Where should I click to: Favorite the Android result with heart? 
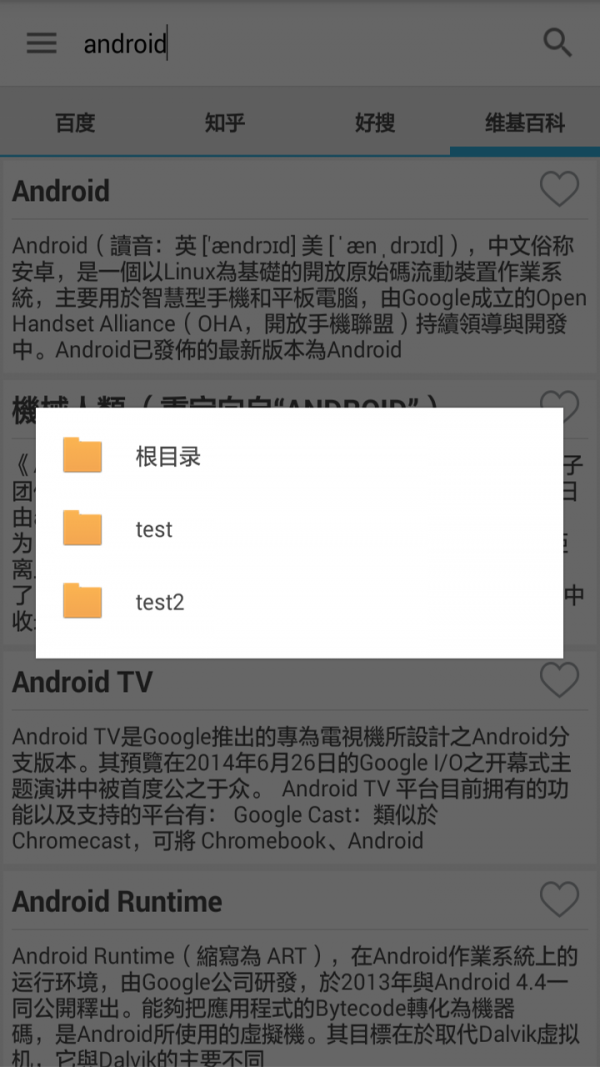pyautogui.click(x=559, y=188)
